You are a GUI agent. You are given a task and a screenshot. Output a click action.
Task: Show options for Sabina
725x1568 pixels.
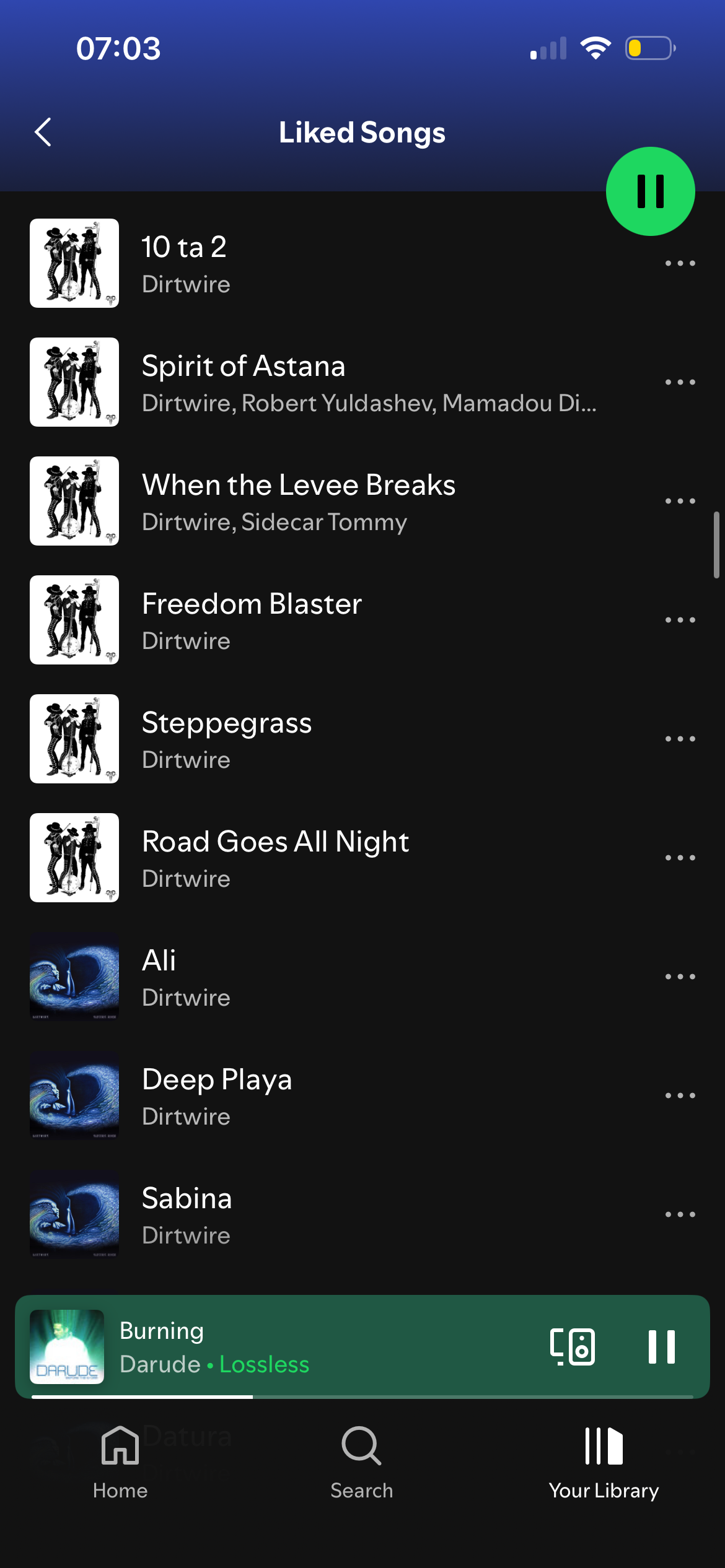[680, 1214]
